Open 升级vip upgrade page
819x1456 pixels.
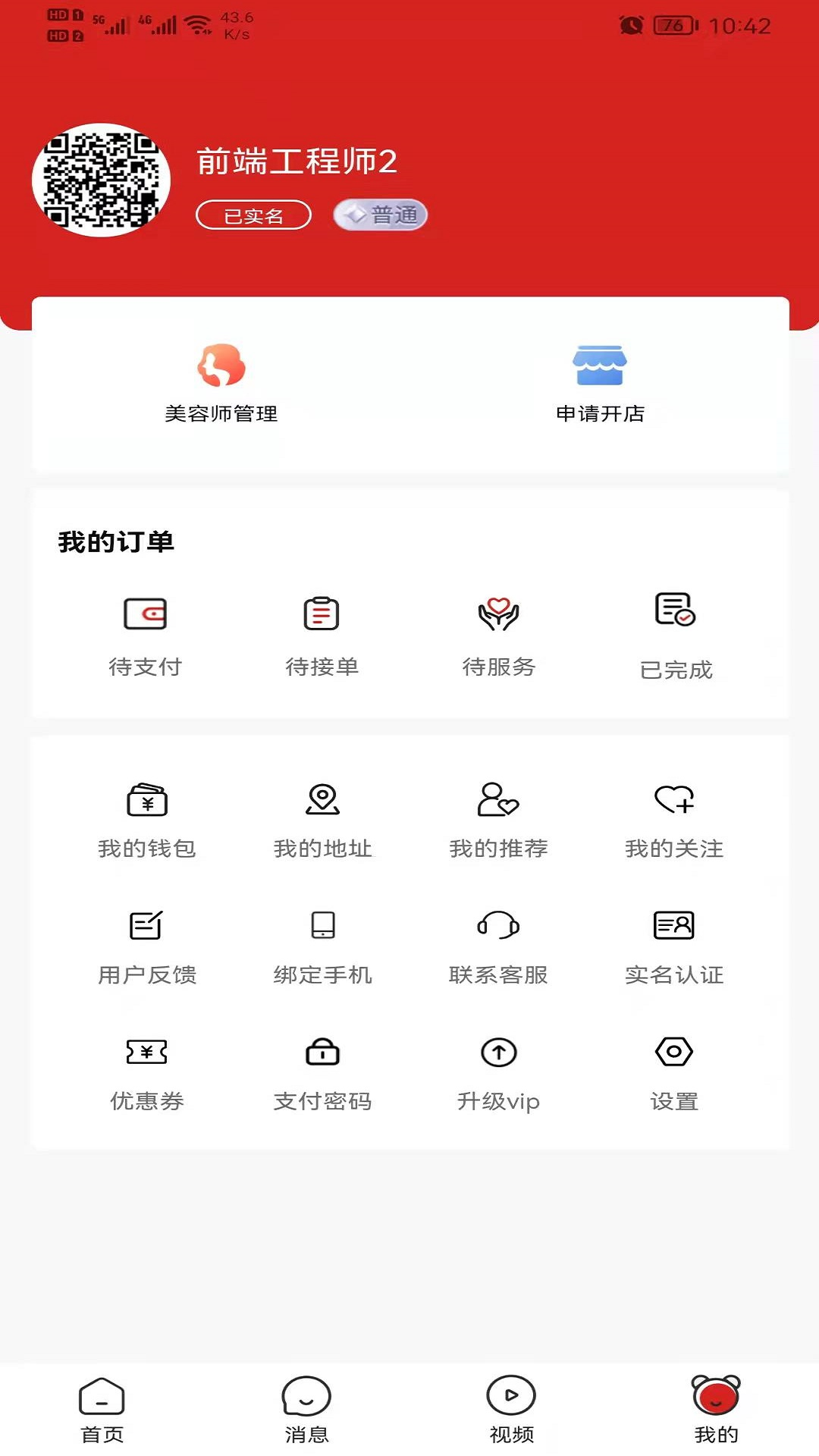[498, 1073]
